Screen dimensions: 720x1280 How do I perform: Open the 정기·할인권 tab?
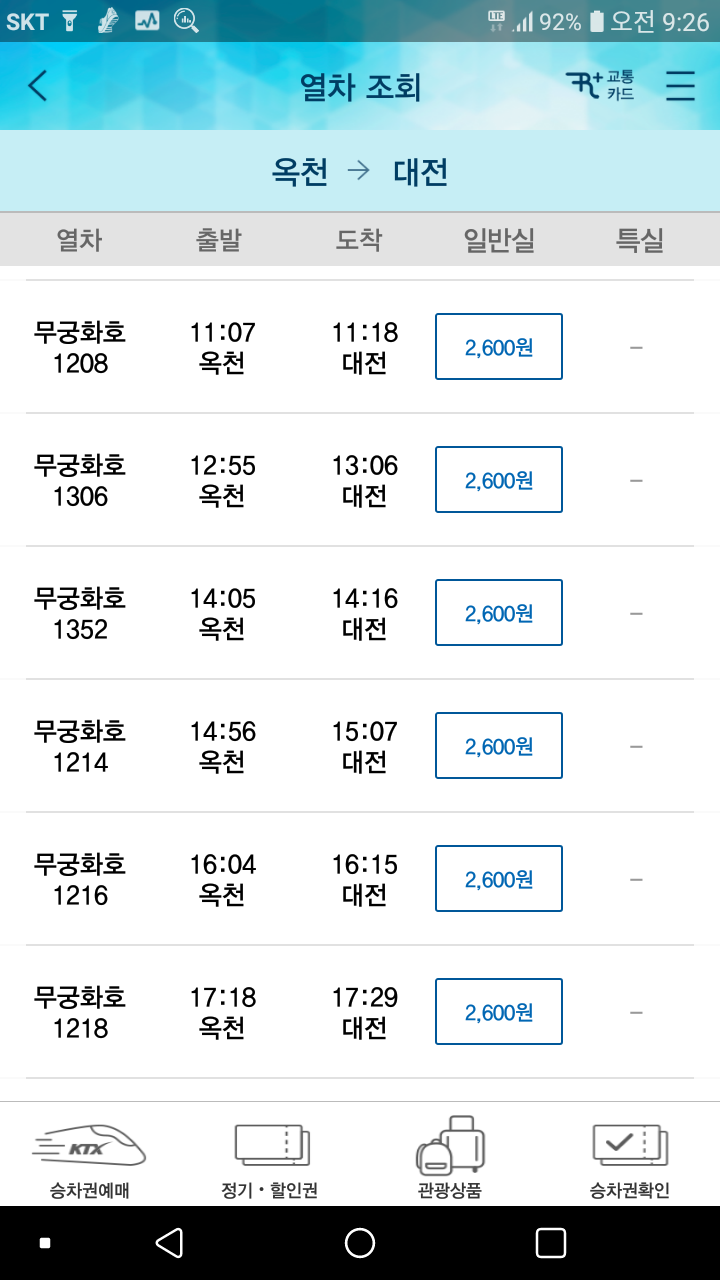click(270, 1160)
